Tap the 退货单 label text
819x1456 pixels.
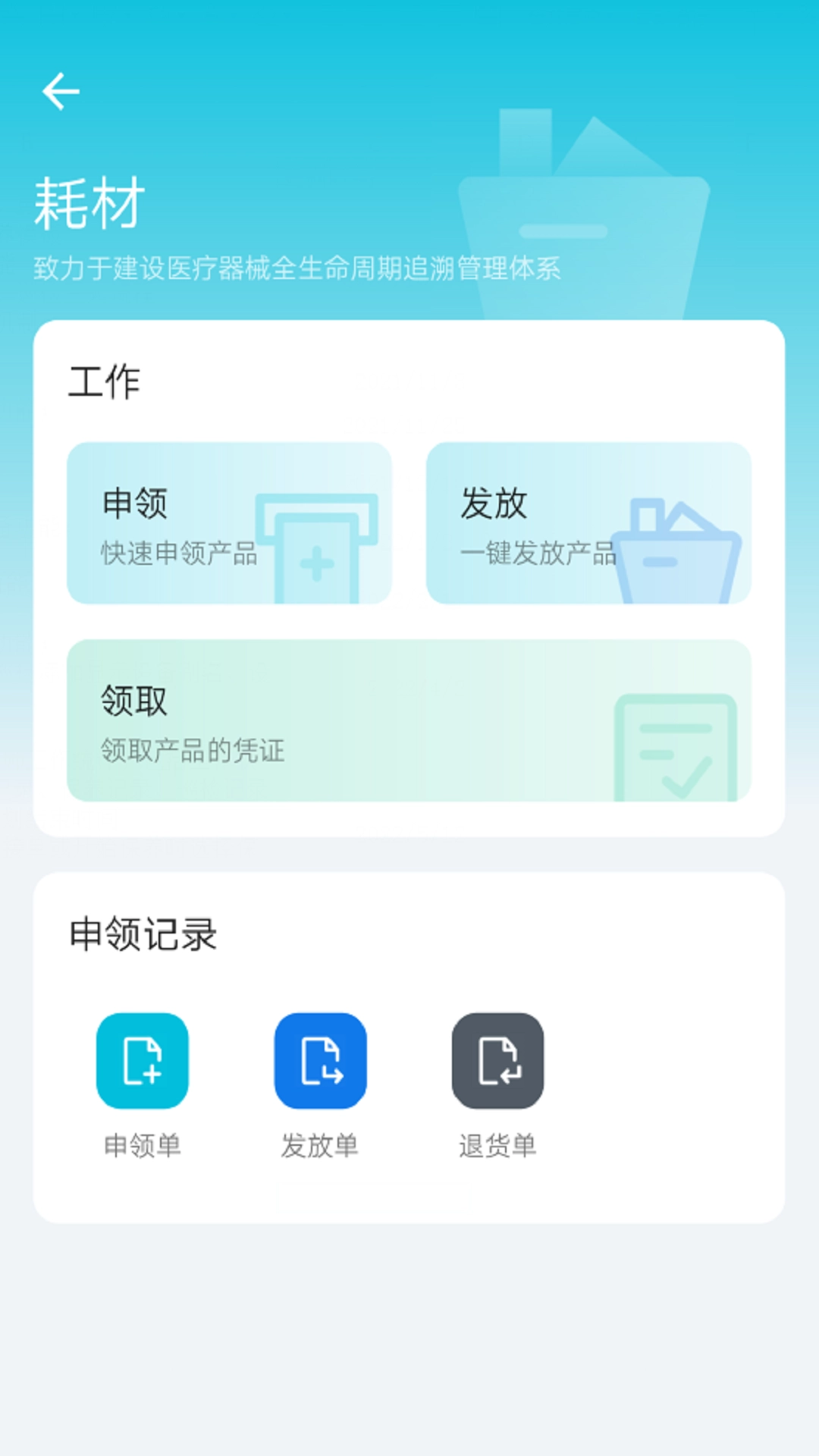click(499, 1147)
